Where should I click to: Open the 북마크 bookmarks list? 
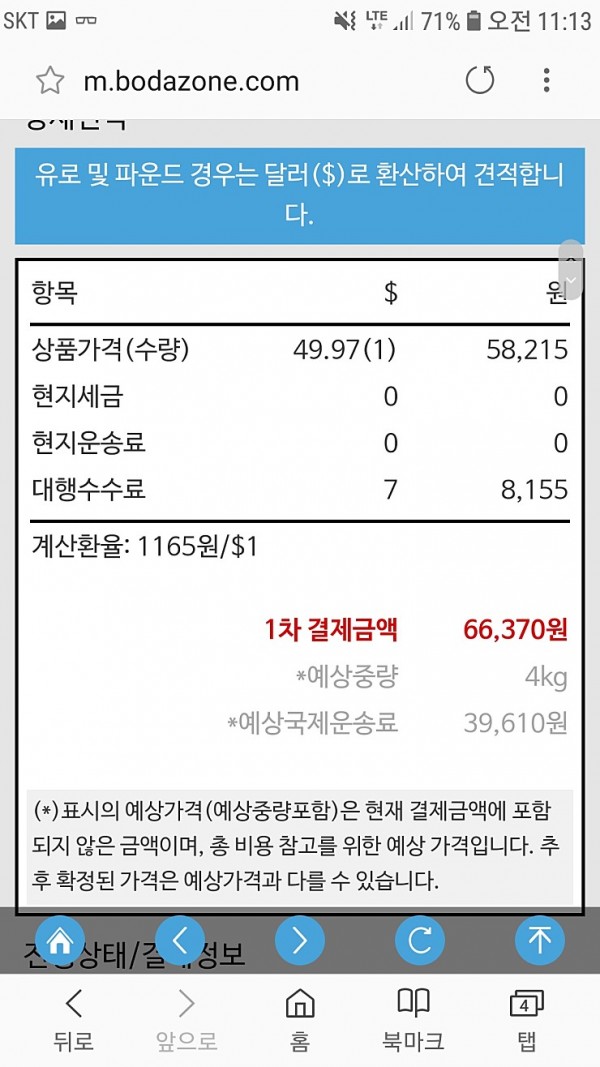414,1019
